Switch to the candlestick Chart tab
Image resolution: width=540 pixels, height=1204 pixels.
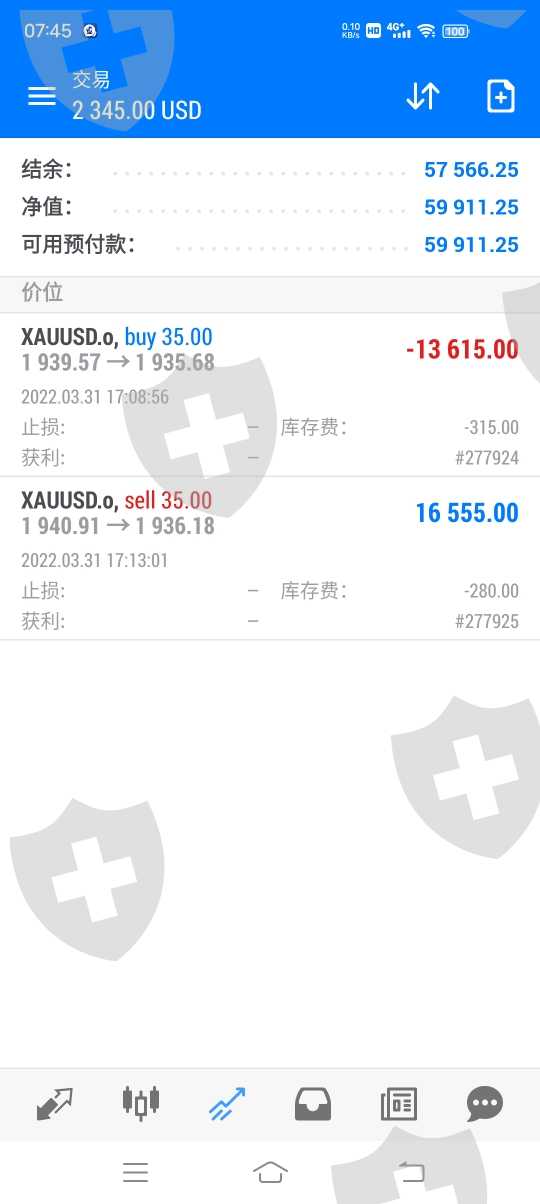click(x=141, y=1103)
